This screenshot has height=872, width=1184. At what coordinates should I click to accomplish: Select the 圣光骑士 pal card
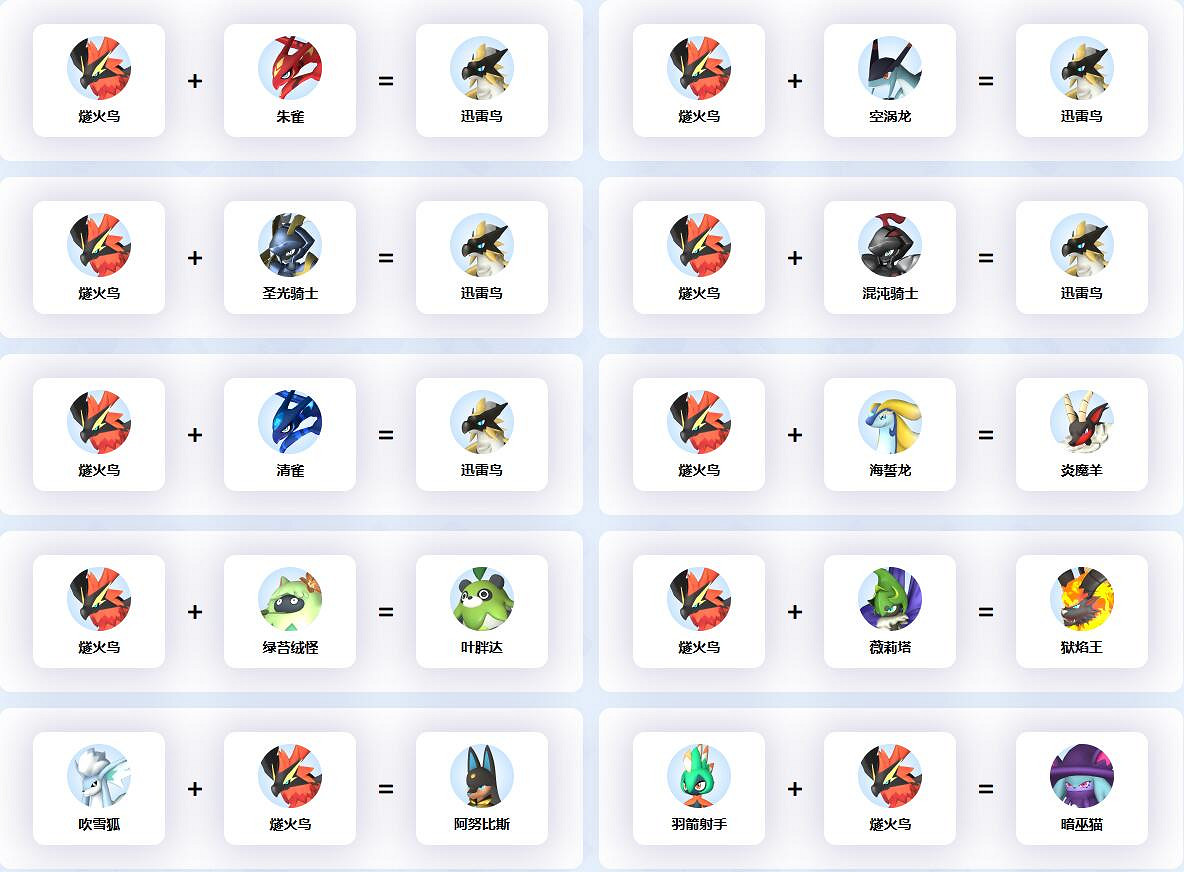click(290, 258)
